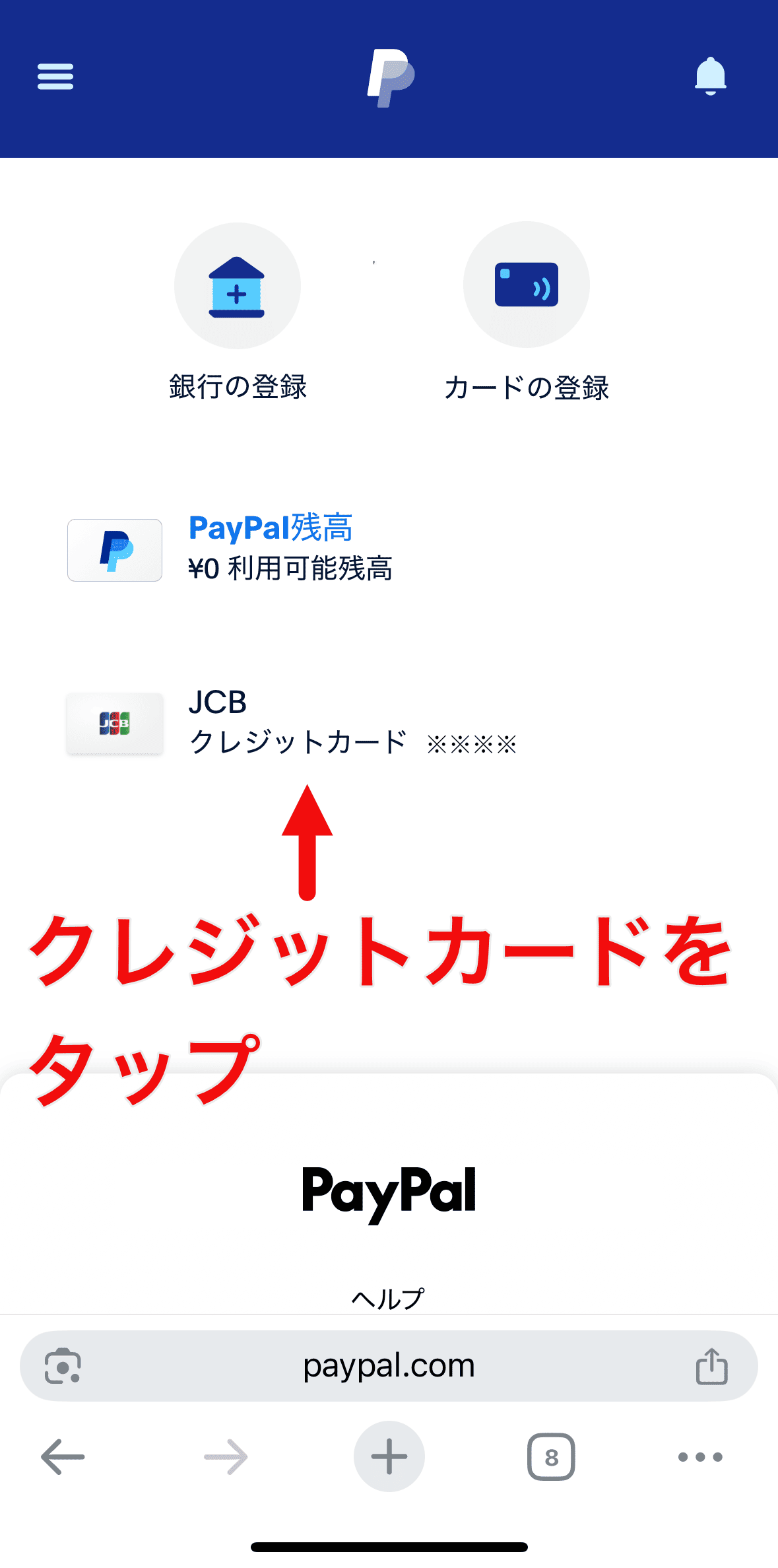Tap the paypal.com address bar

pos(389,1365)
